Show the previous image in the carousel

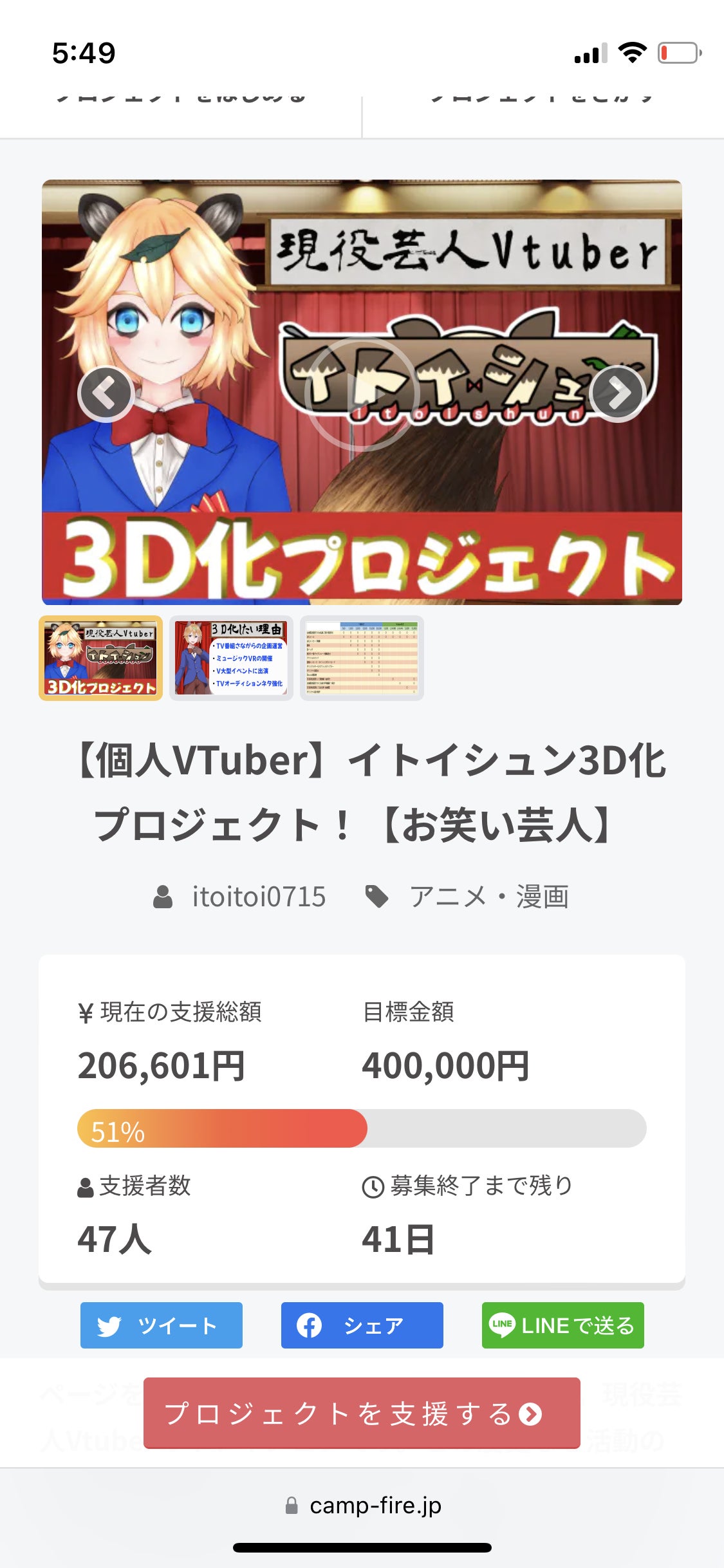106,393
